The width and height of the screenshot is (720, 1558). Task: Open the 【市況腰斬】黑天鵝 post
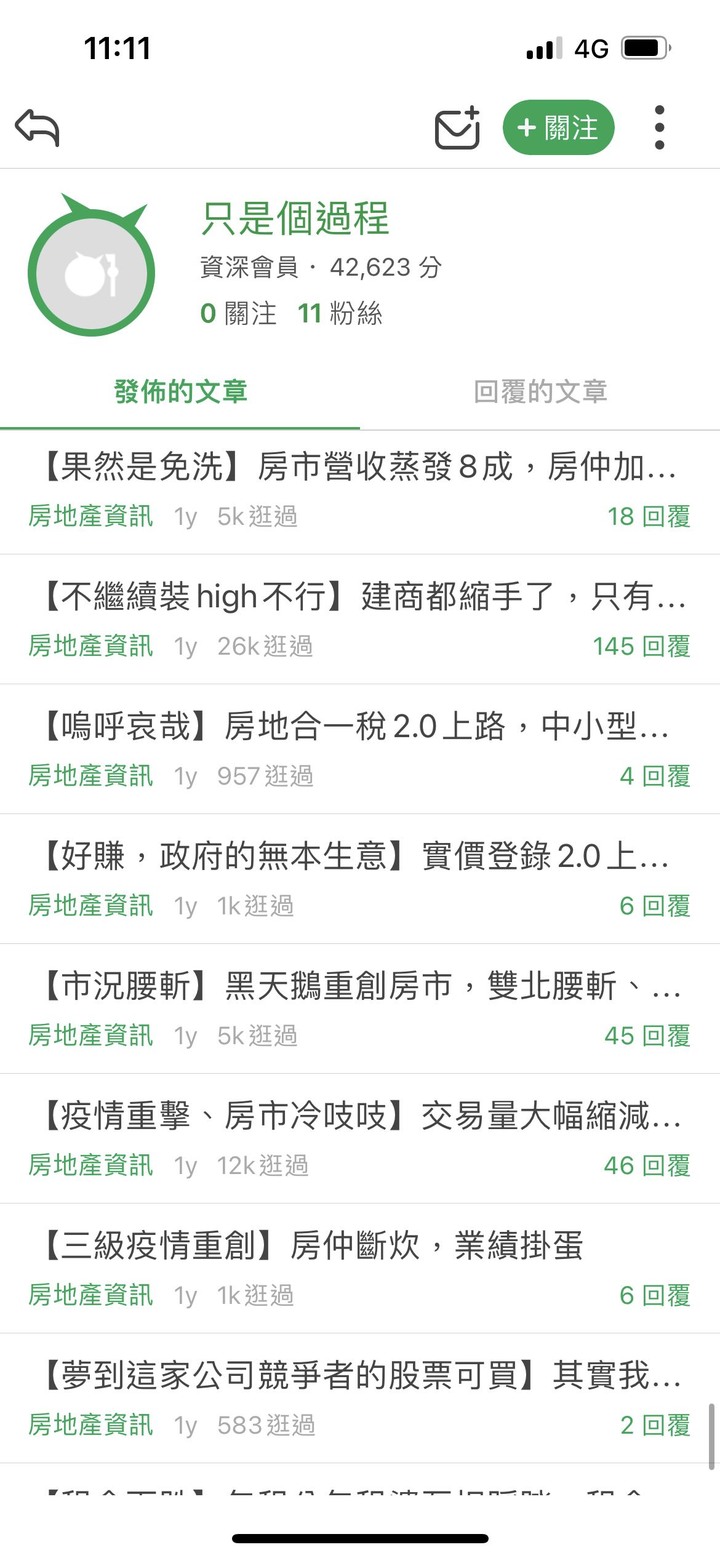point(360,1010)
